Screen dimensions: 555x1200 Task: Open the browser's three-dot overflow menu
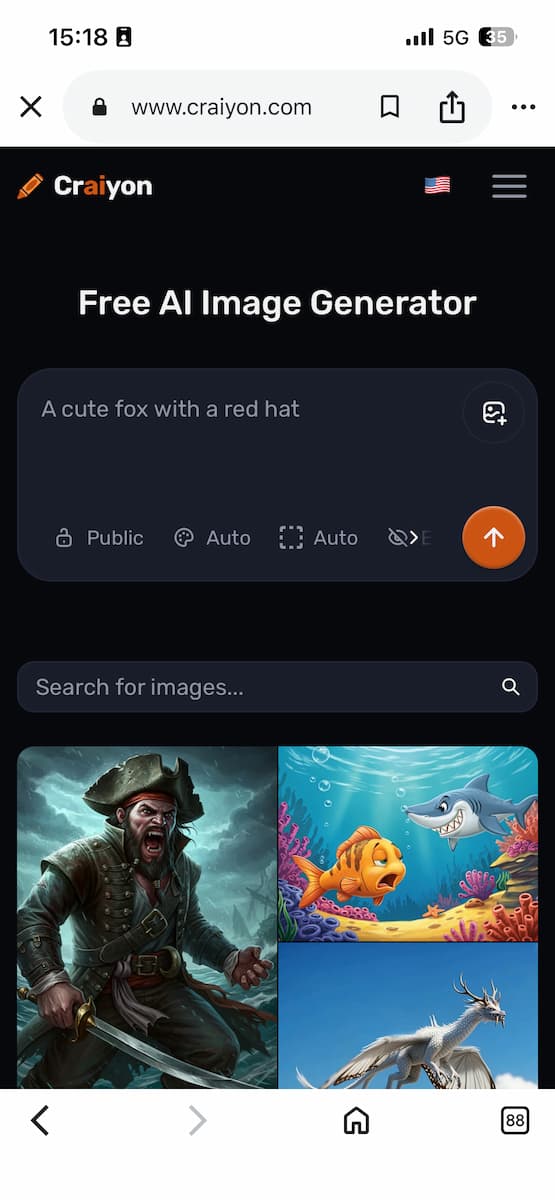(x=523, y=107)
